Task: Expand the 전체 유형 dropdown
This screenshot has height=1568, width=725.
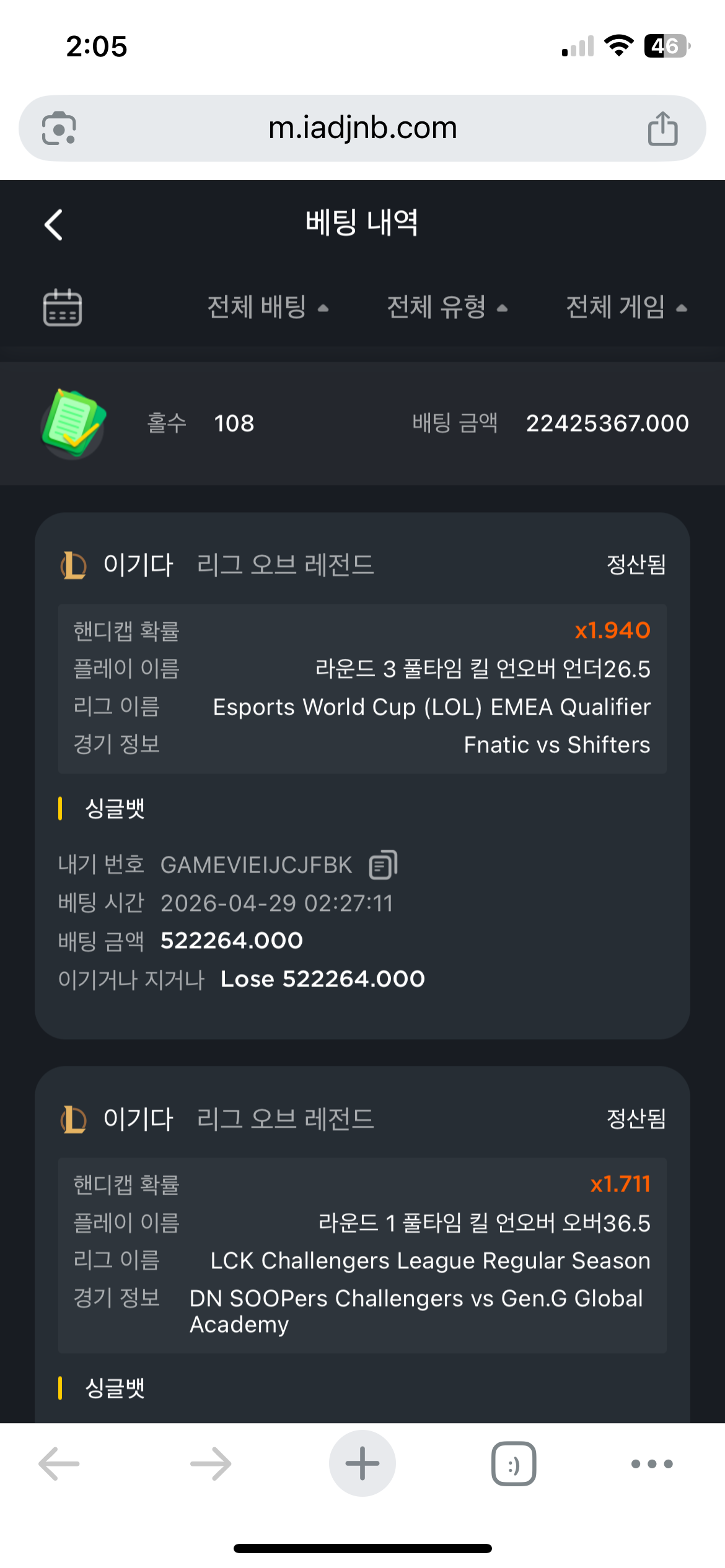Action: [x=447, y=307]
